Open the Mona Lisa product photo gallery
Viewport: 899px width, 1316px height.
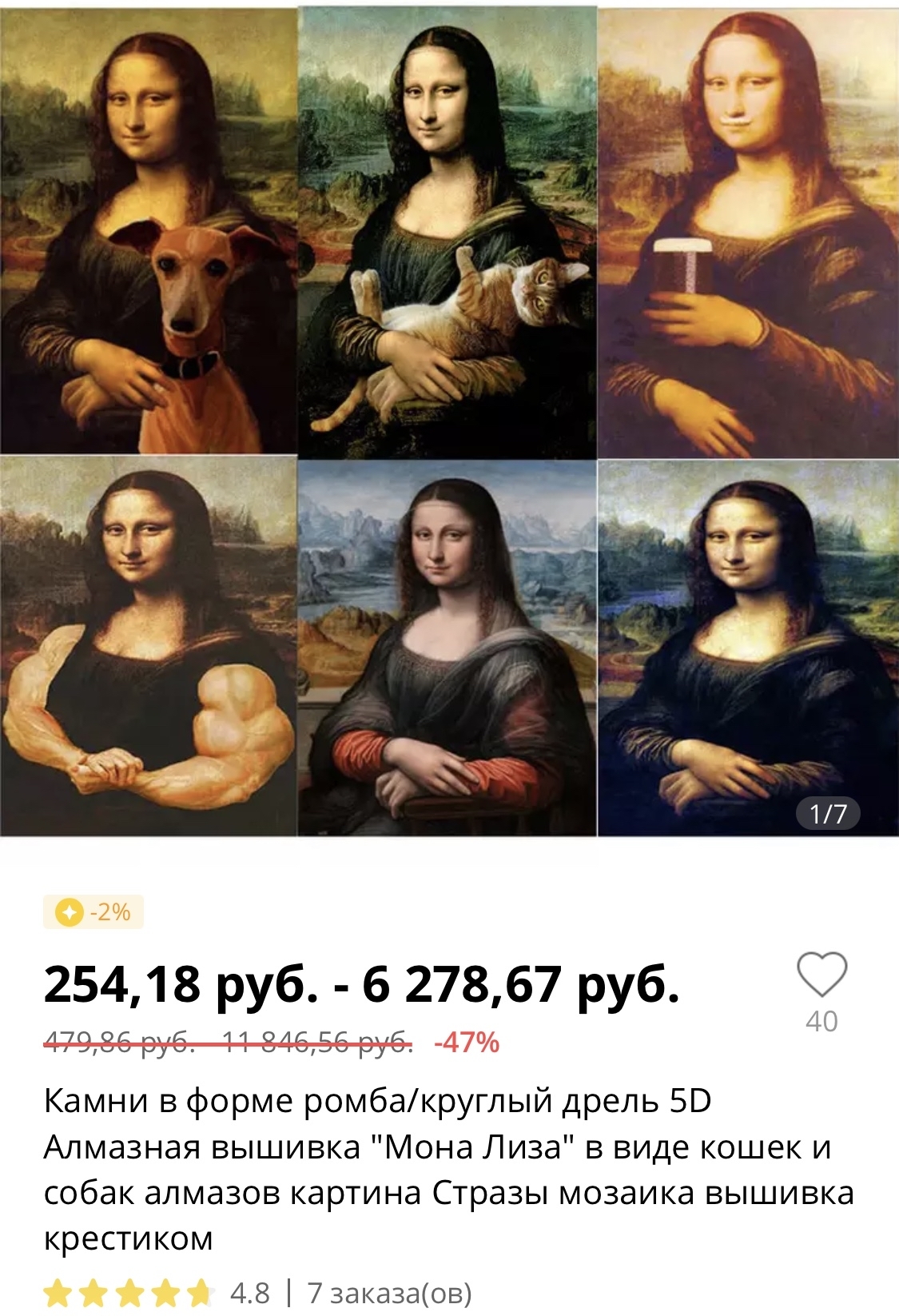449,418
